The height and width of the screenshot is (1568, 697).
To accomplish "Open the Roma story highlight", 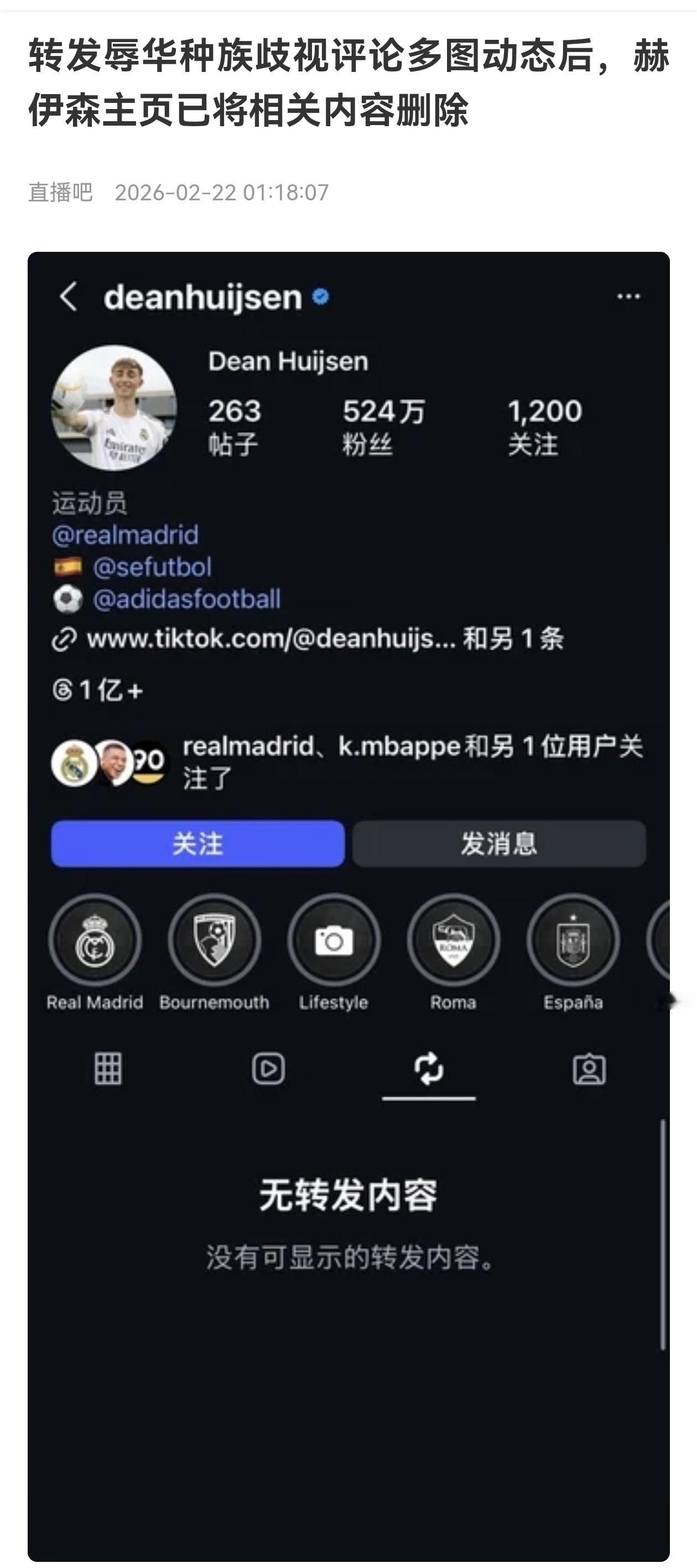I will point(454,941).
